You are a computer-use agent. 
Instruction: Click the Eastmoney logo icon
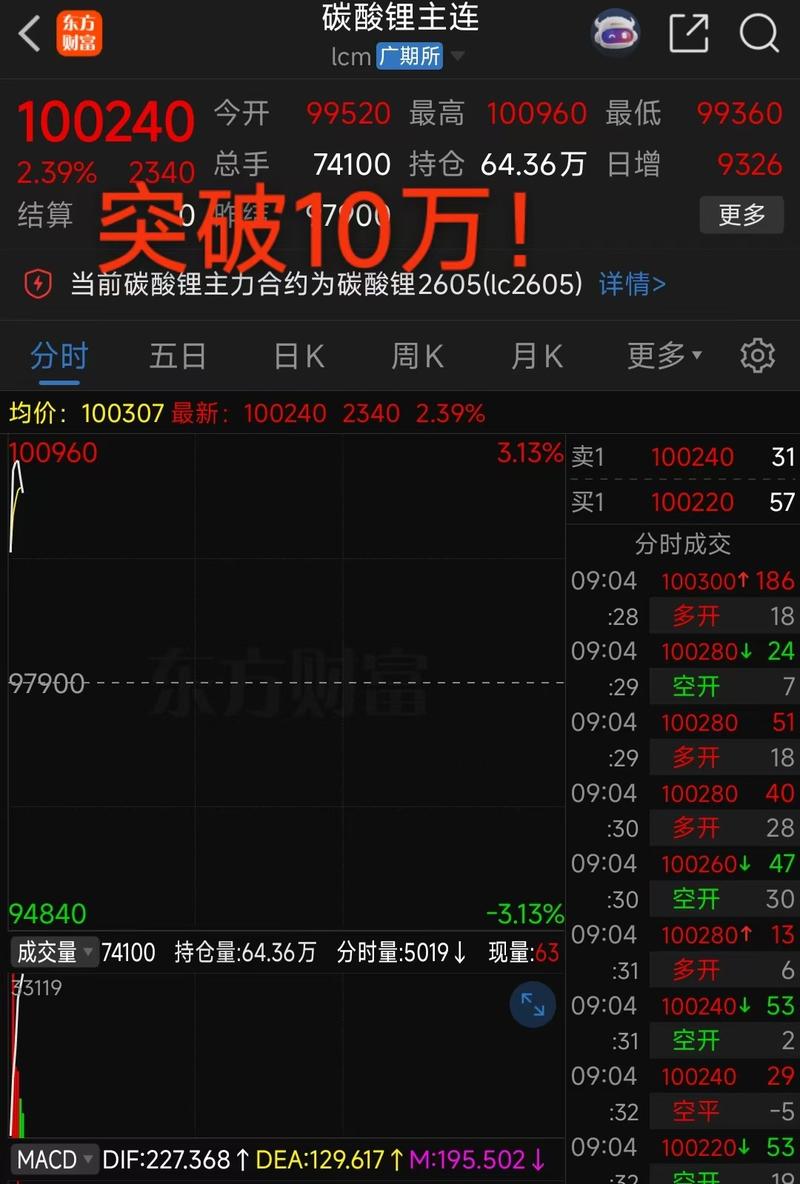tap(79, 33)
